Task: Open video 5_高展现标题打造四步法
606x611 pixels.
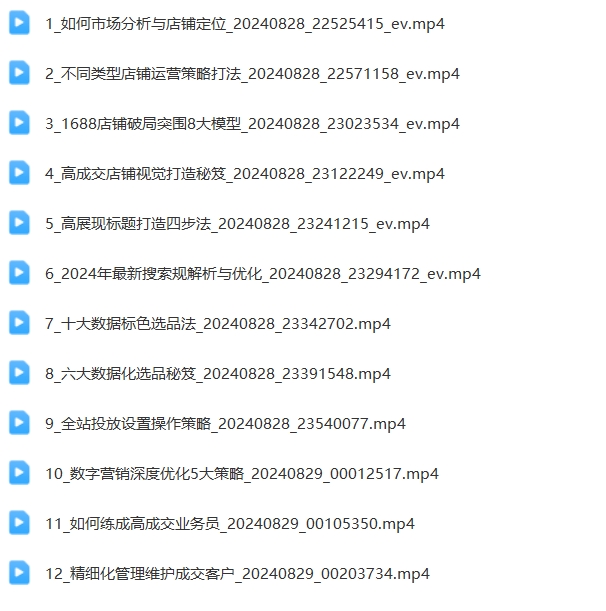Action: click(x=237, y=224)
